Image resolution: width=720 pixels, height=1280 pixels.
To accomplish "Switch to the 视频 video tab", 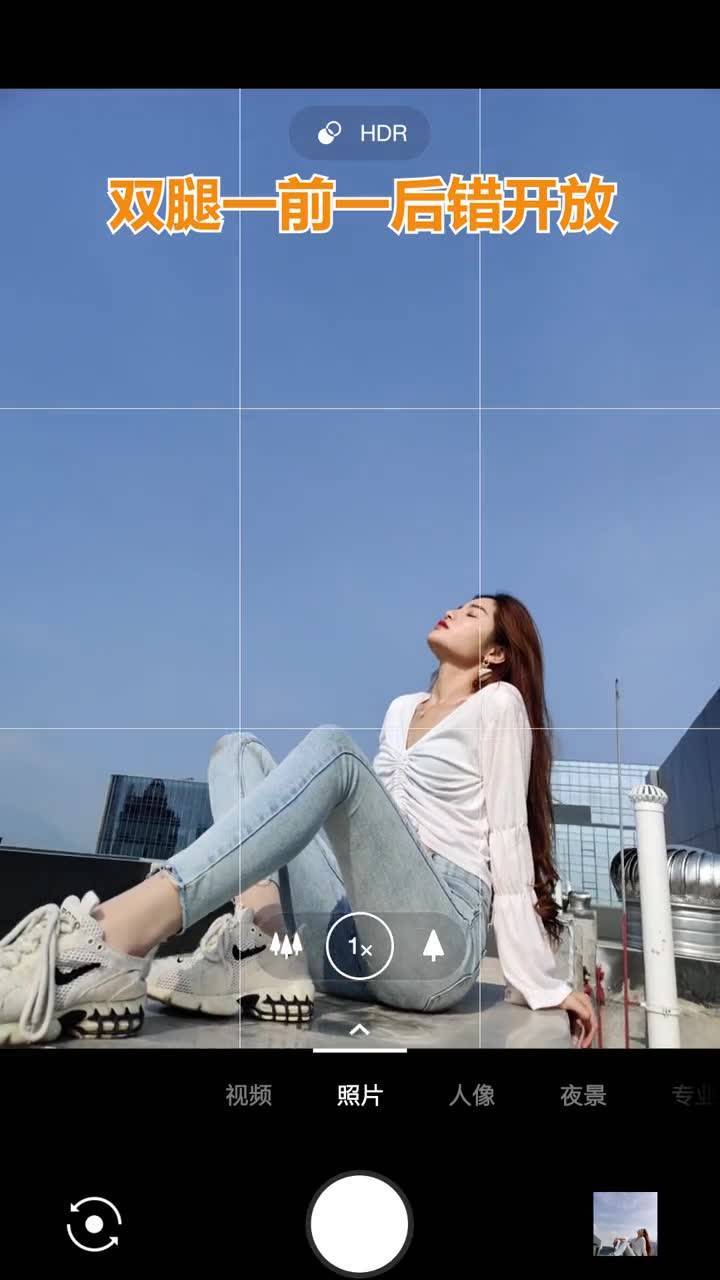I will [250, 1095].
